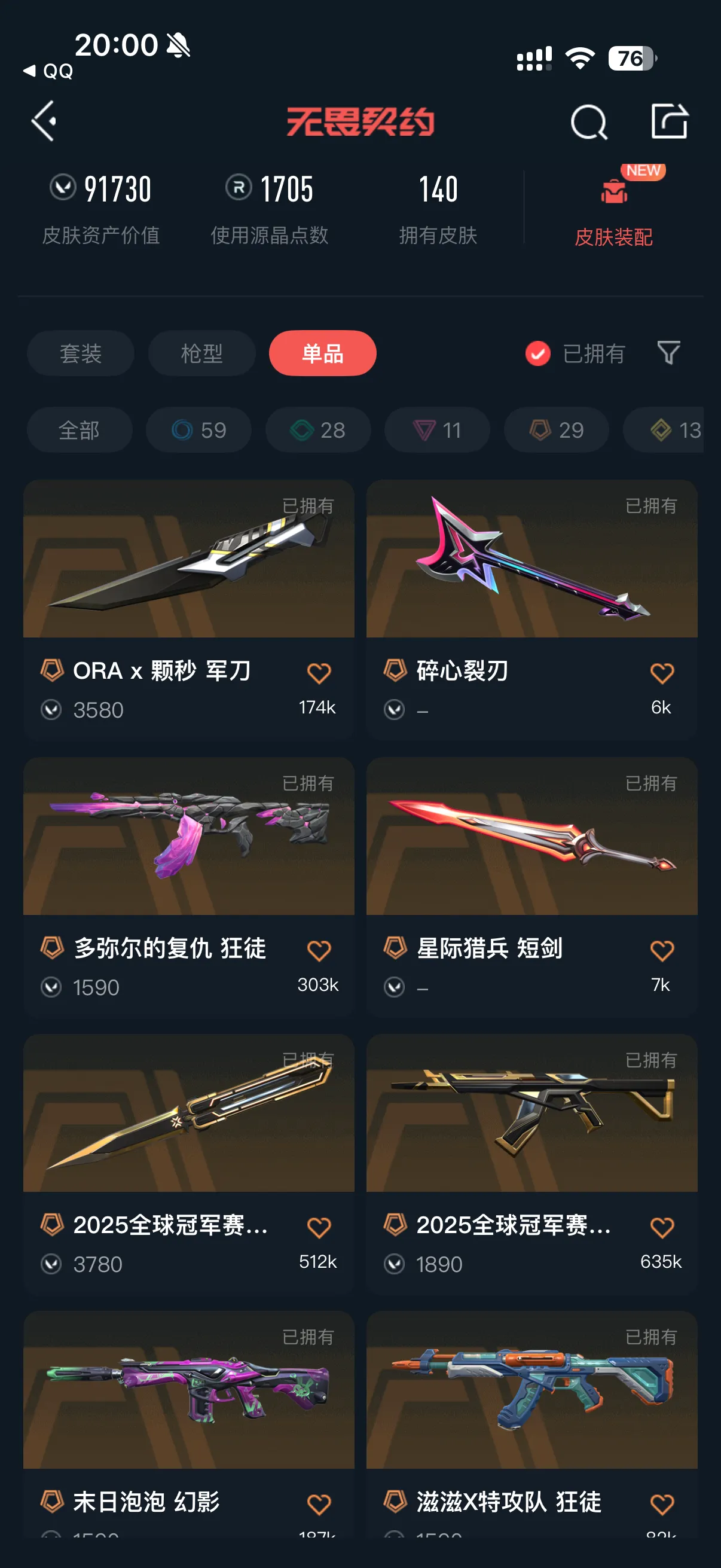Switch to the 枪型 tab
721x1568 pixels.
pyautogui.click(x=201, y=353)
